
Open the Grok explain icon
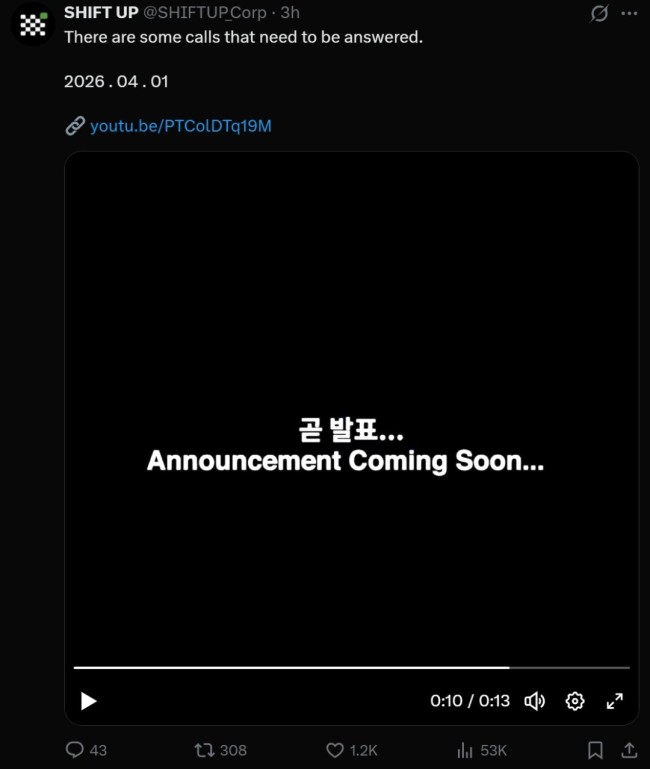click(600, 13)
